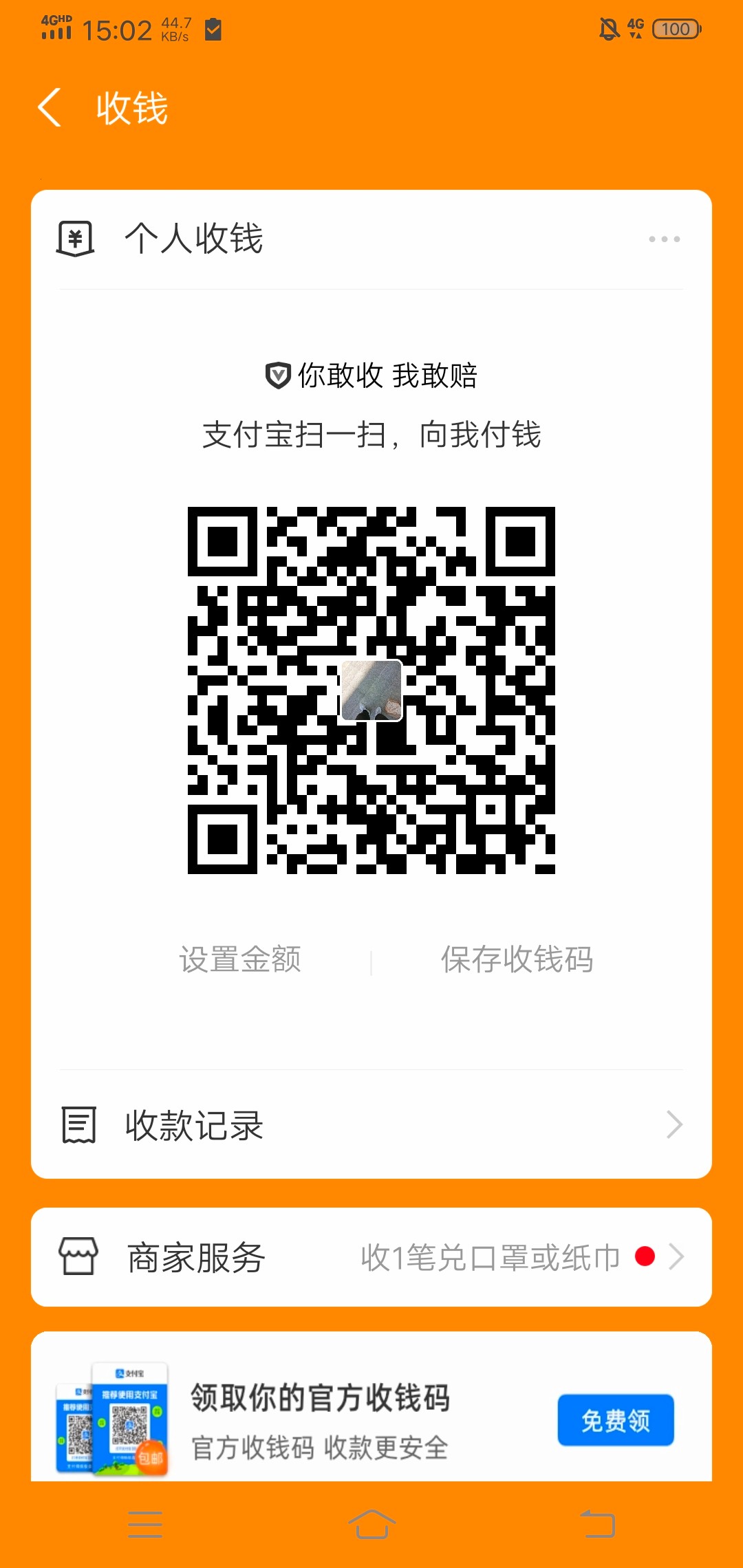
Task: Tap 设置金额 to set an amount
Action: 240,959
